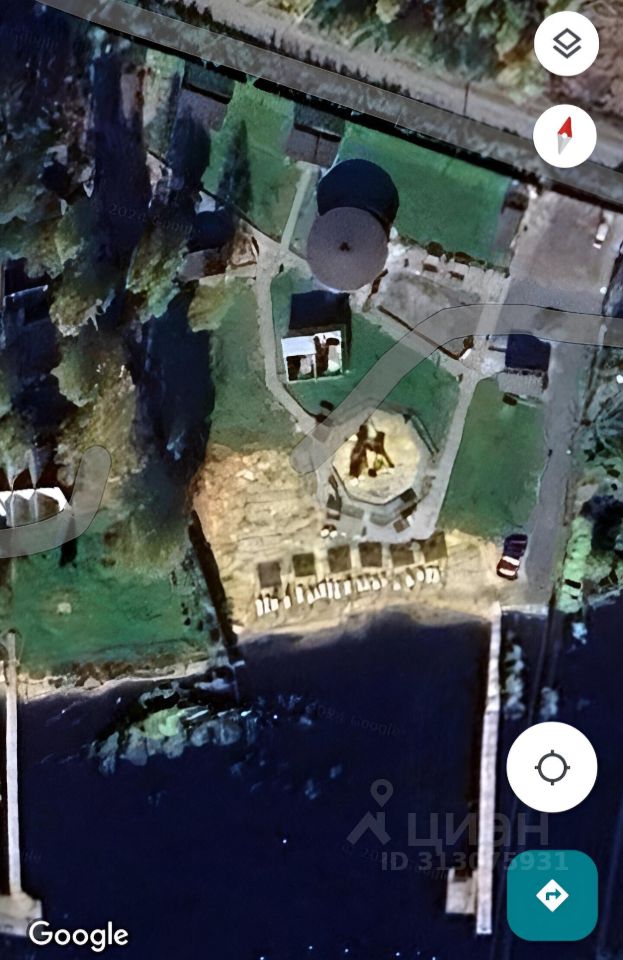Image resolution: width=623 pixels, height=960 pixels.
Task: Open the map layers selector
Action: (x=566, y=44)
